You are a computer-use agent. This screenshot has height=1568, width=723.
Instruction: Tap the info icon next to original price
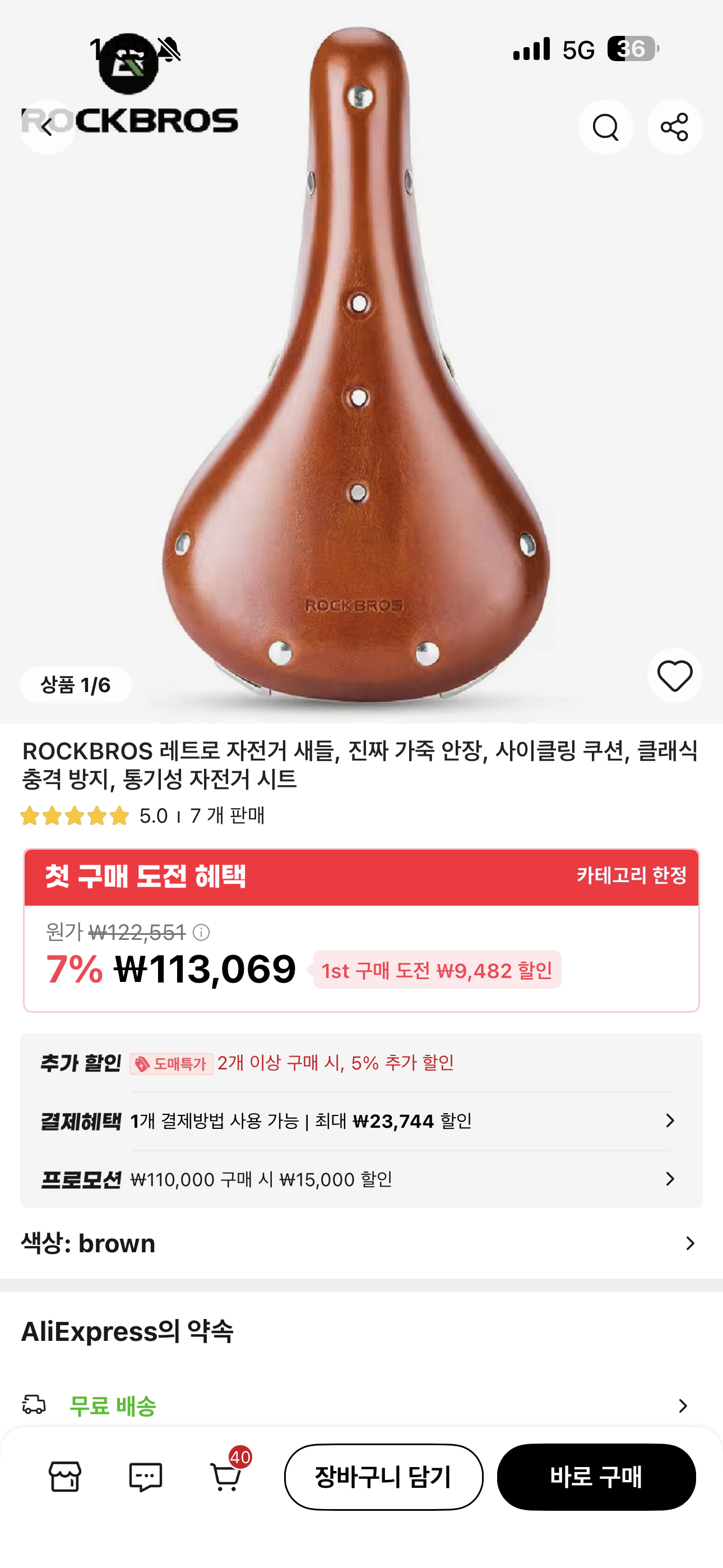pos(201,932)
